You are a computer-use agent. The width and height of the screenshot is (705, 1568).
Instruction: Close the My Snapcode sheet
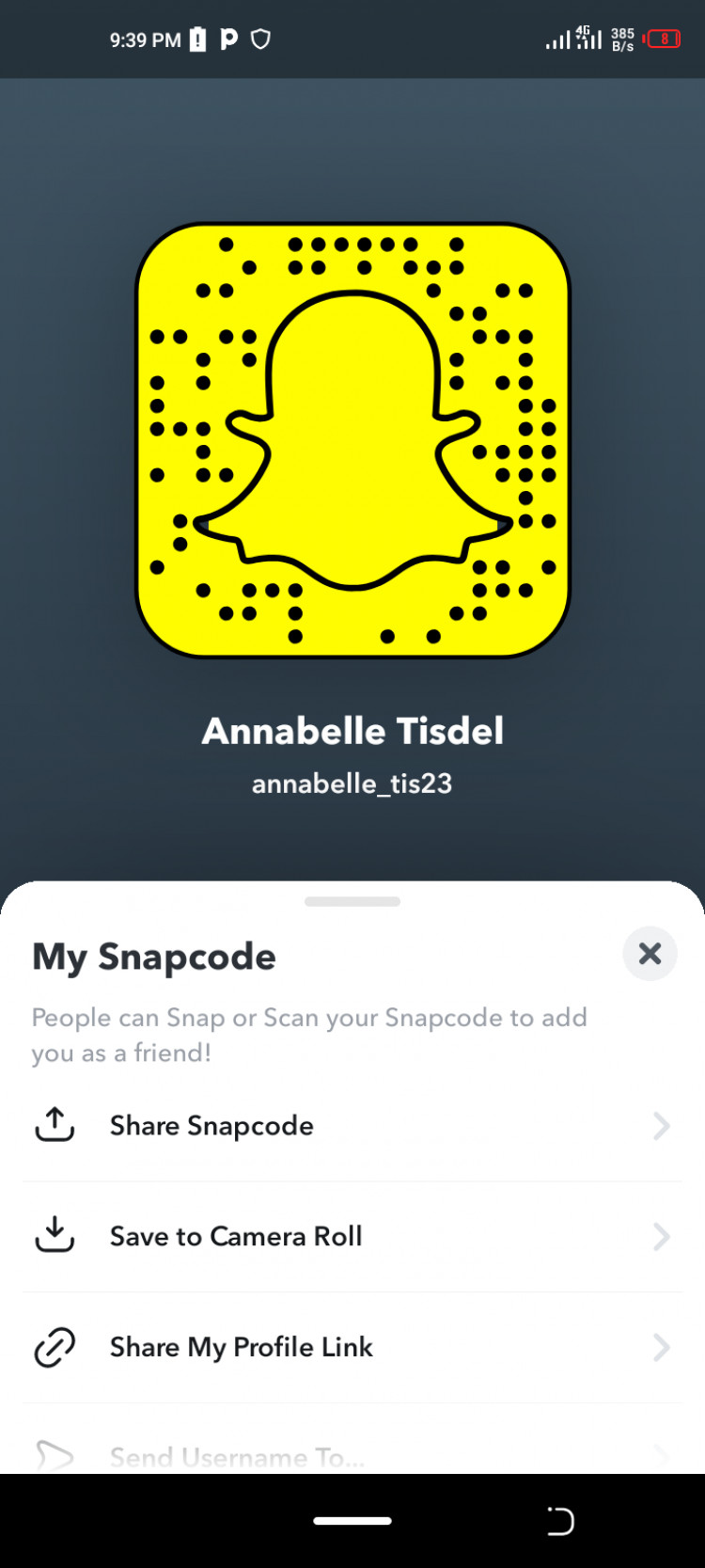(650, 954)
